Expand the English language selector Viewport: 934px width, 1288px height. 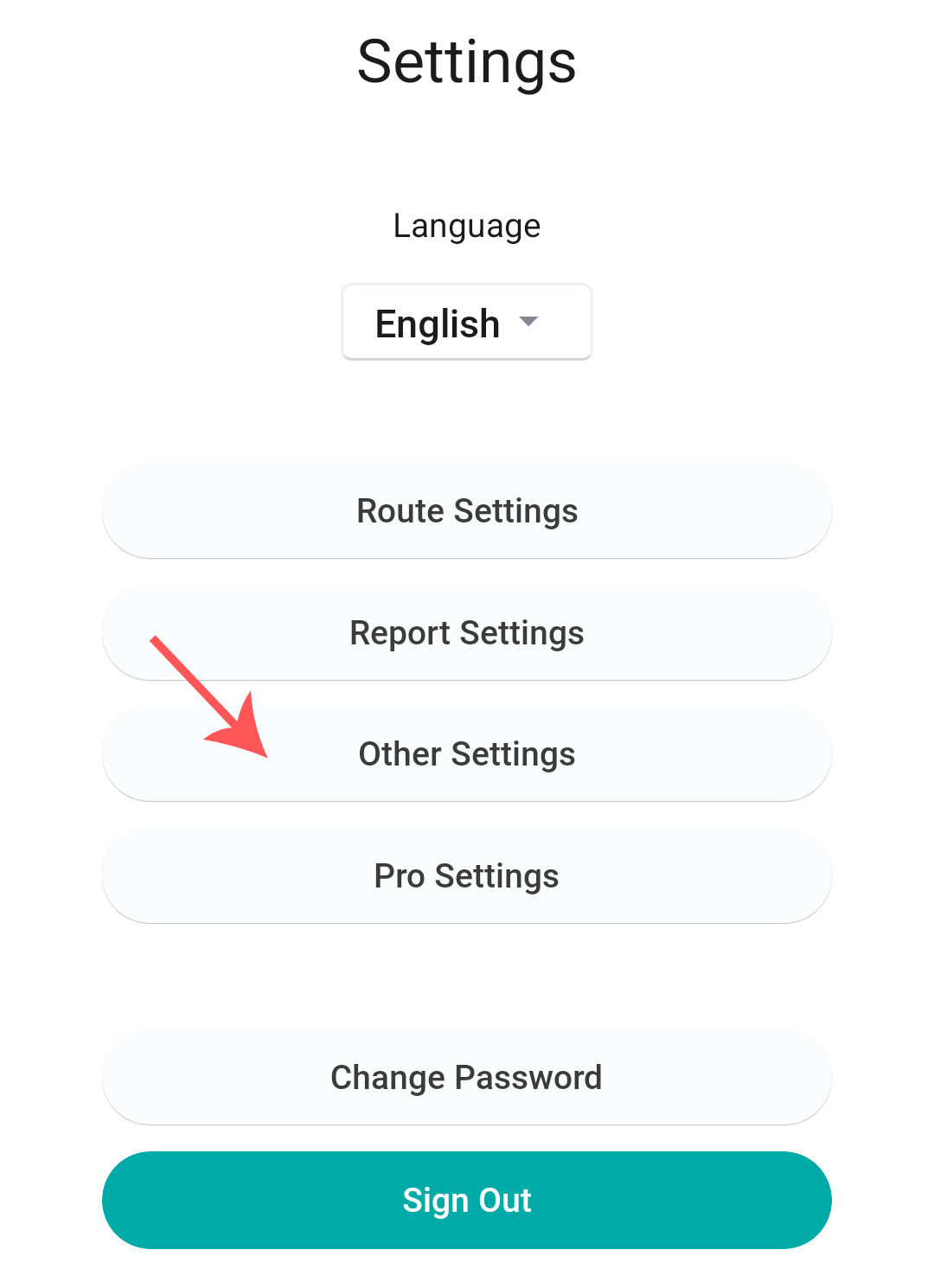pos(466,321)
